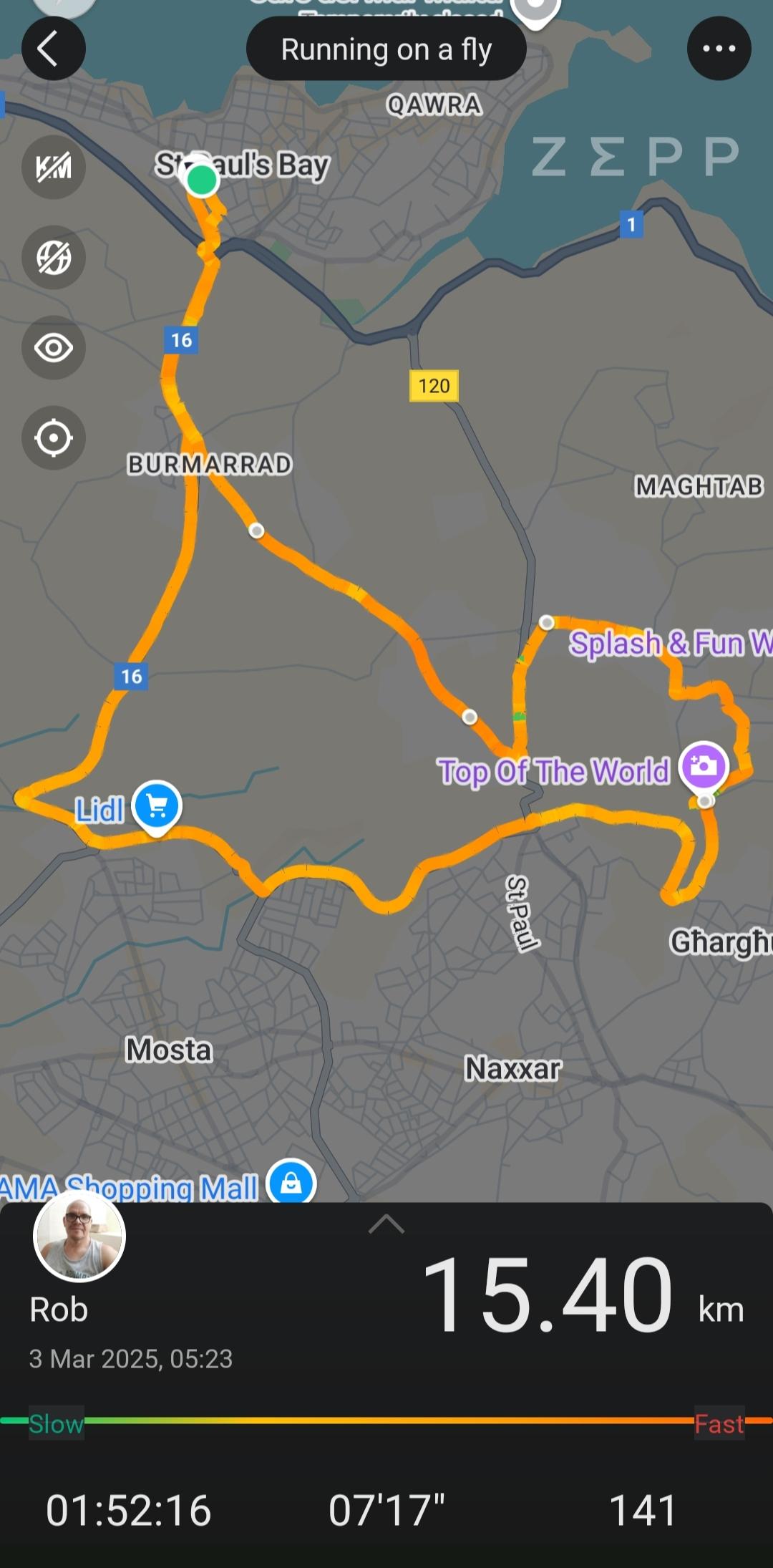Select the Lidl shopping marker on map
Screen dimensions: 773x1568
pyautogui.click(x=157, y=808)
